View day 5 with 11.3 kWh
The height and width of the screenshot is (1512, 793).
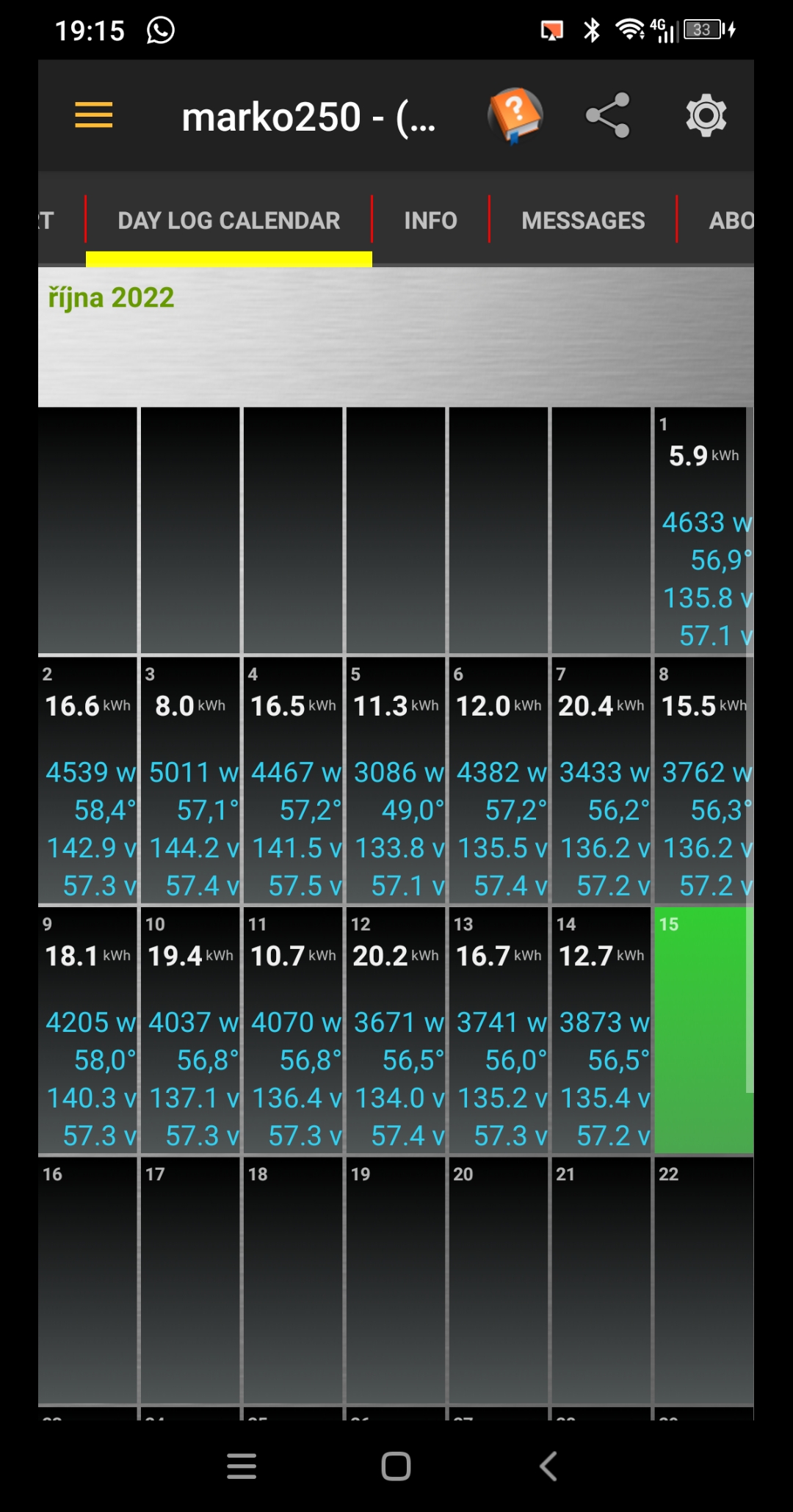pyautogui.click(x=395, y=779)
